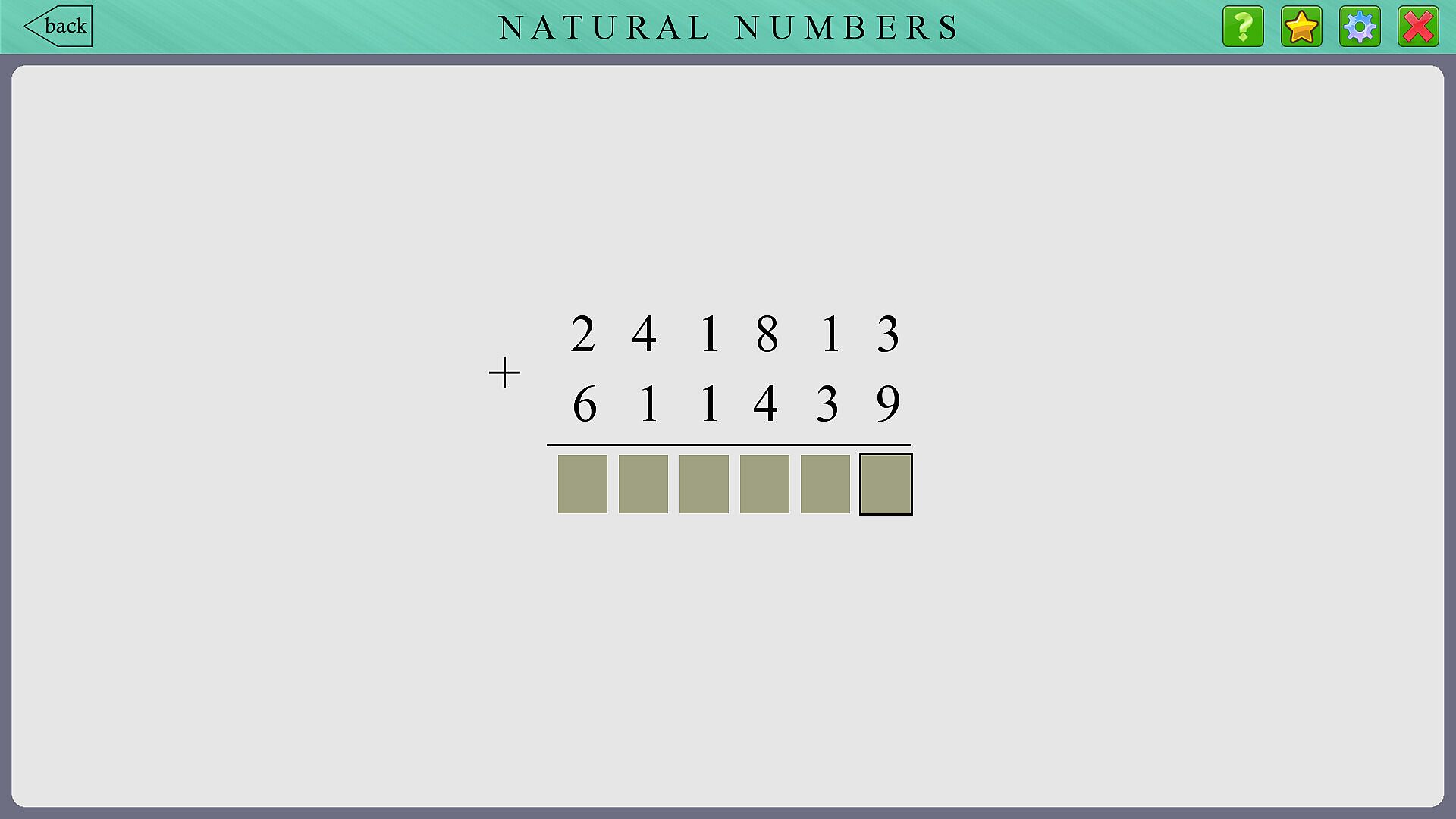The height and width of the screenshot is (819, 1456).
Task: Select the outlined ones-digit answer box
Action: 886,484
